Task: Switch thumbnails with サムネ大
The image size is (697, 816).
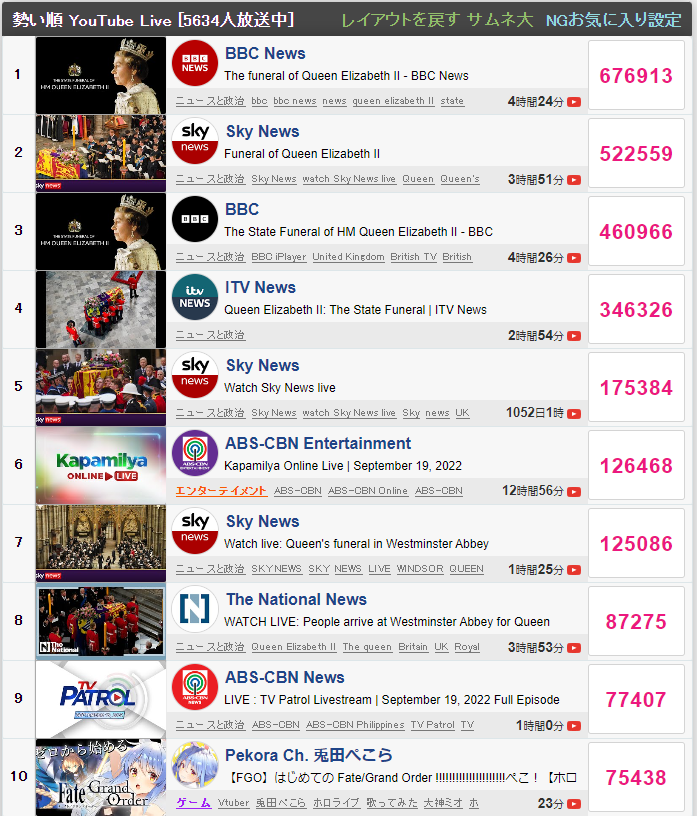Action: [500, 20]
